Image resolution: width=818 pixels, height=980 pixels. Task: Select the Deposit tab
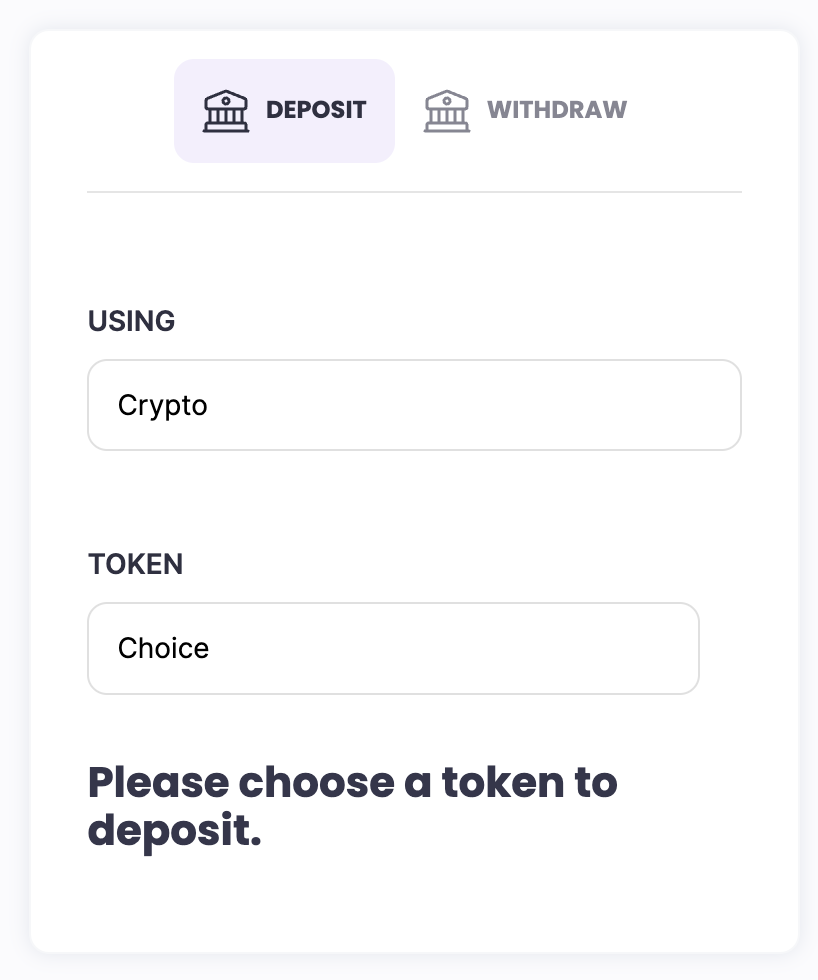point(284,111)
